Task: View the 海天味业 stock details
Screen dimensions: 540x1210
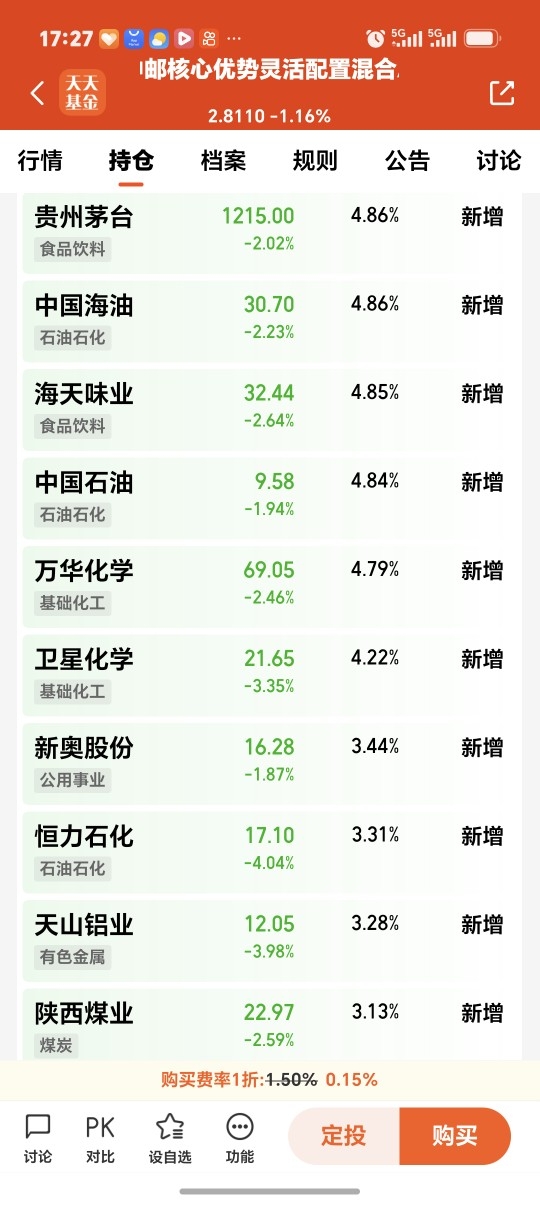Action: 271,410
